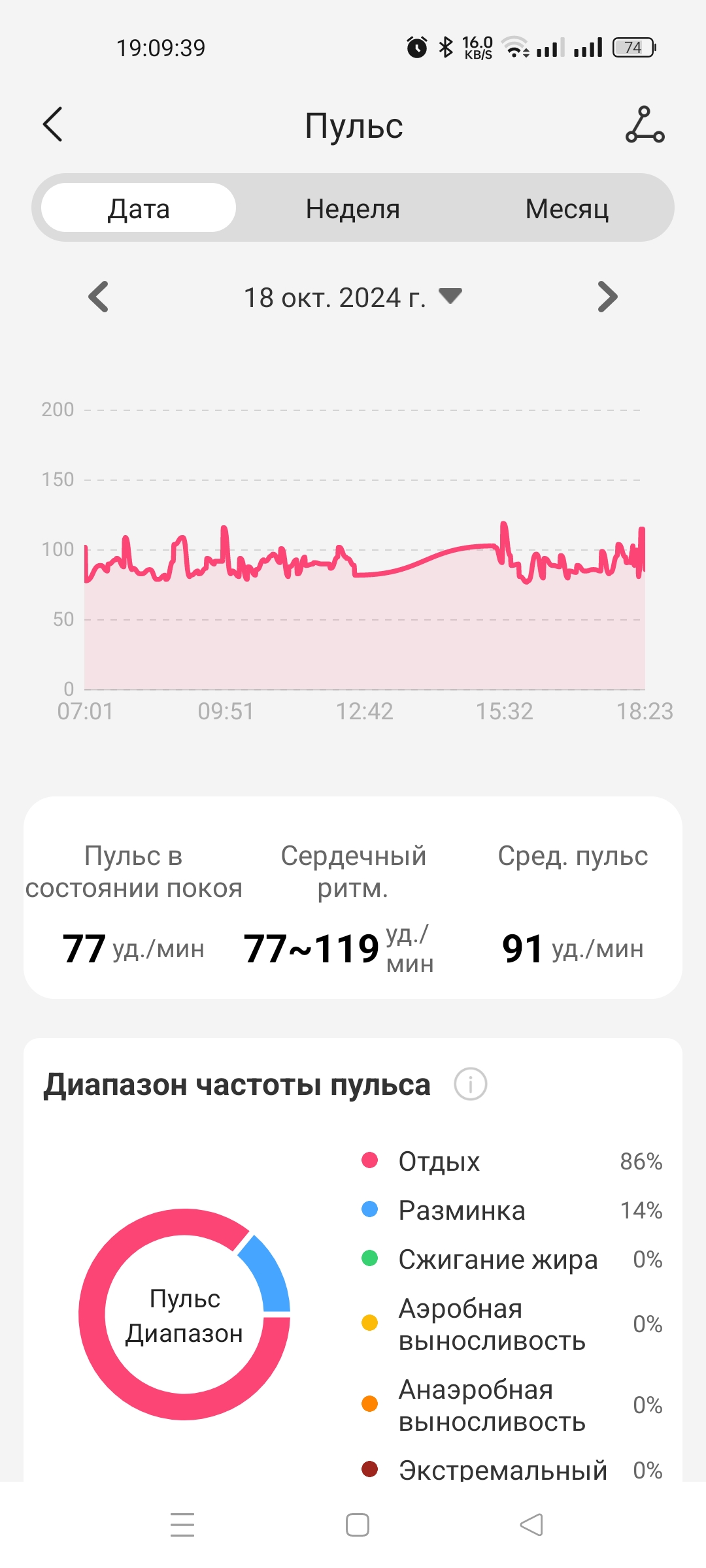Go to the next day
The width and height of the screenshot is (706, 1568).
[x=607, y=297]
